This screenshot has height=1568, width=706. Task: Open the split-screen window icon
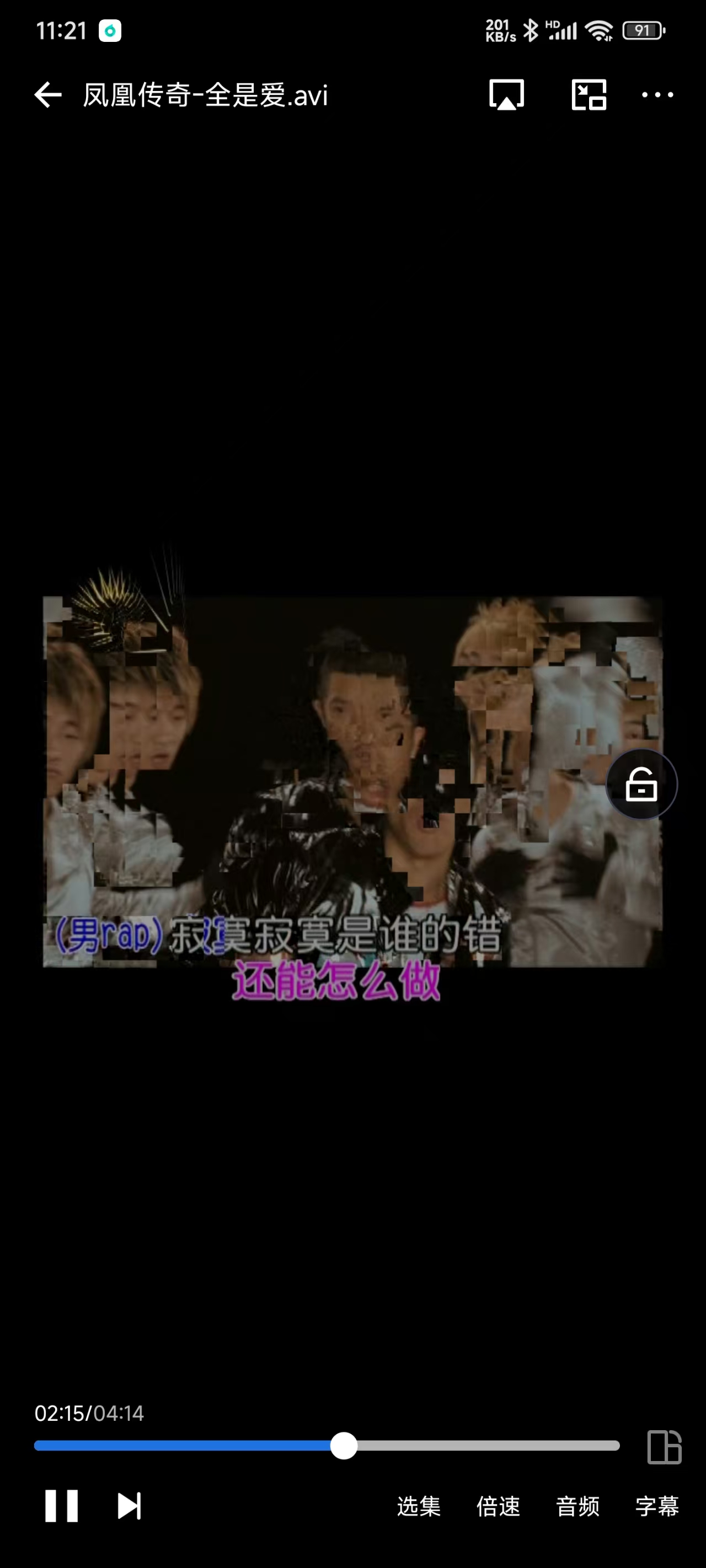(664, 1447)
